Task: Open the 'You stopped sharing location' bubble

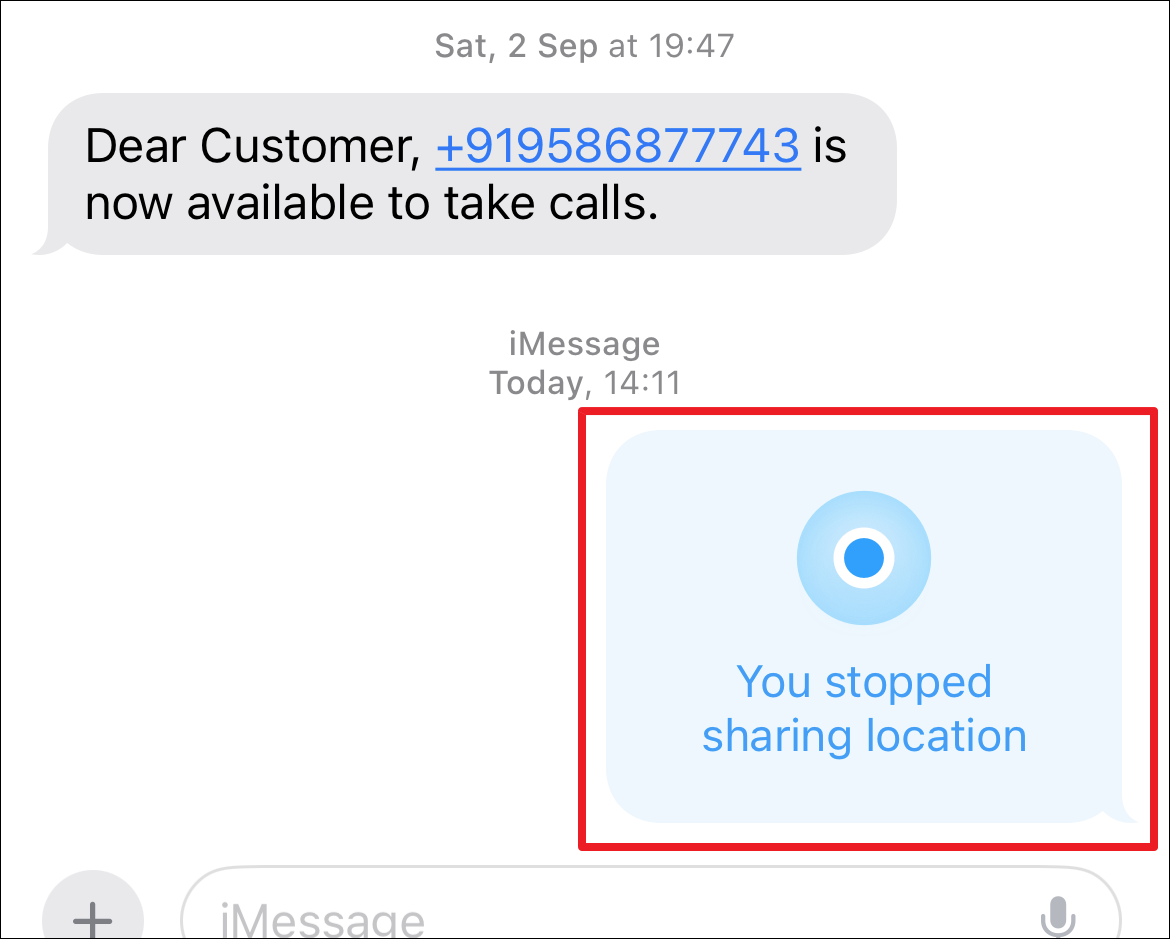Action: point(864,627)
